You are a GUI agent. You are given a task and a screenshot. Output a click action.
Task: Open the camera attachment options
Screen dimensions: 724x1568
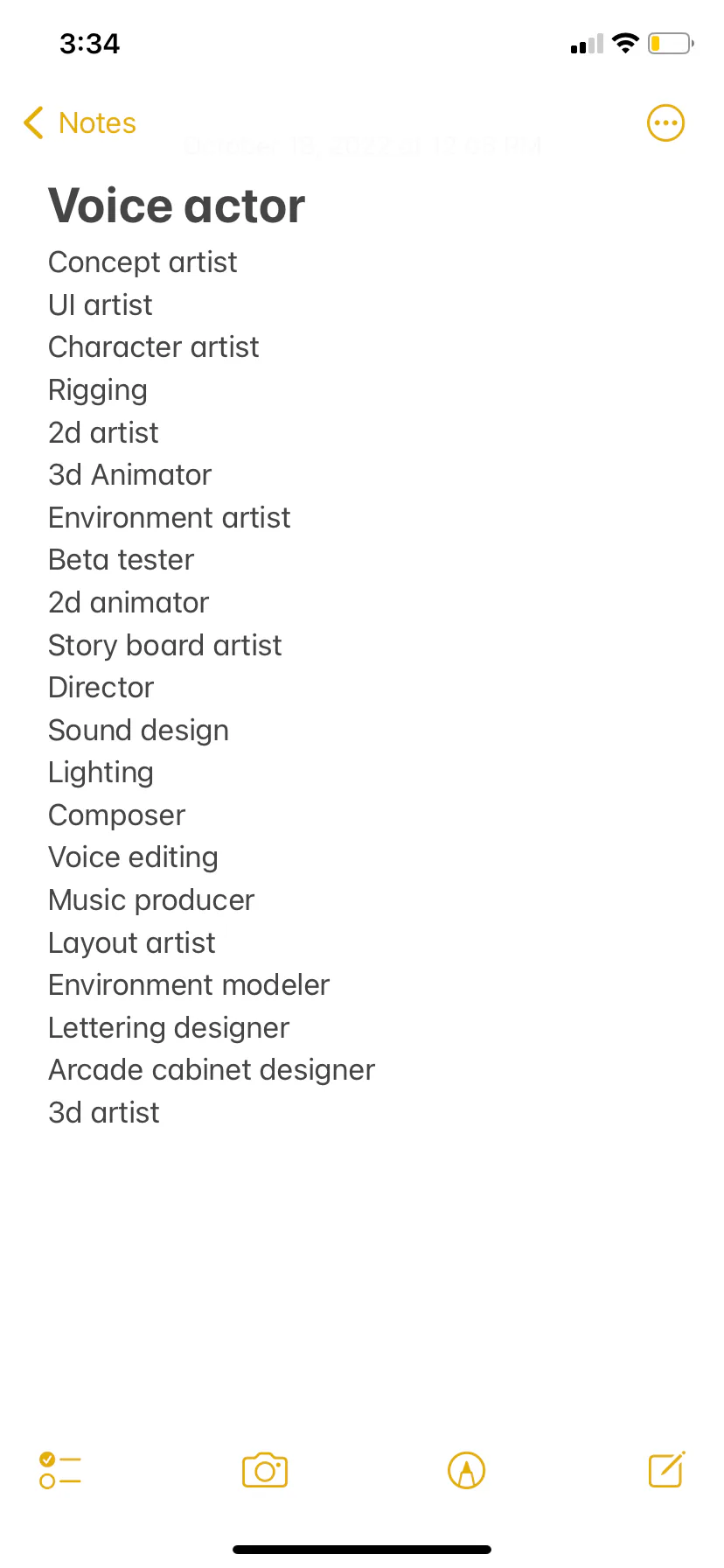click(265, 1470)
